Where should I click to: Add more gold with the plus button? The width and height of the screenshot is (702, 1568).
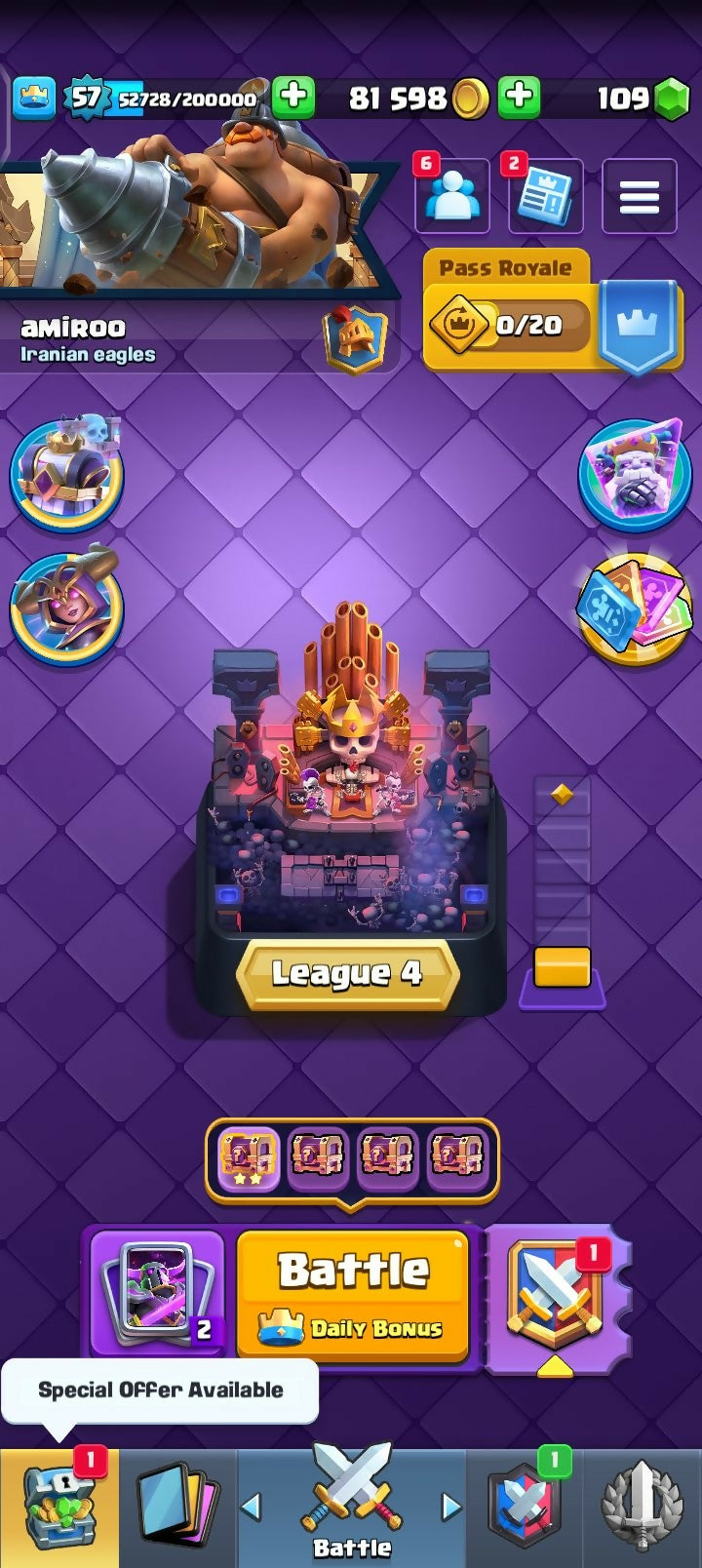click(x=520, y=97)
